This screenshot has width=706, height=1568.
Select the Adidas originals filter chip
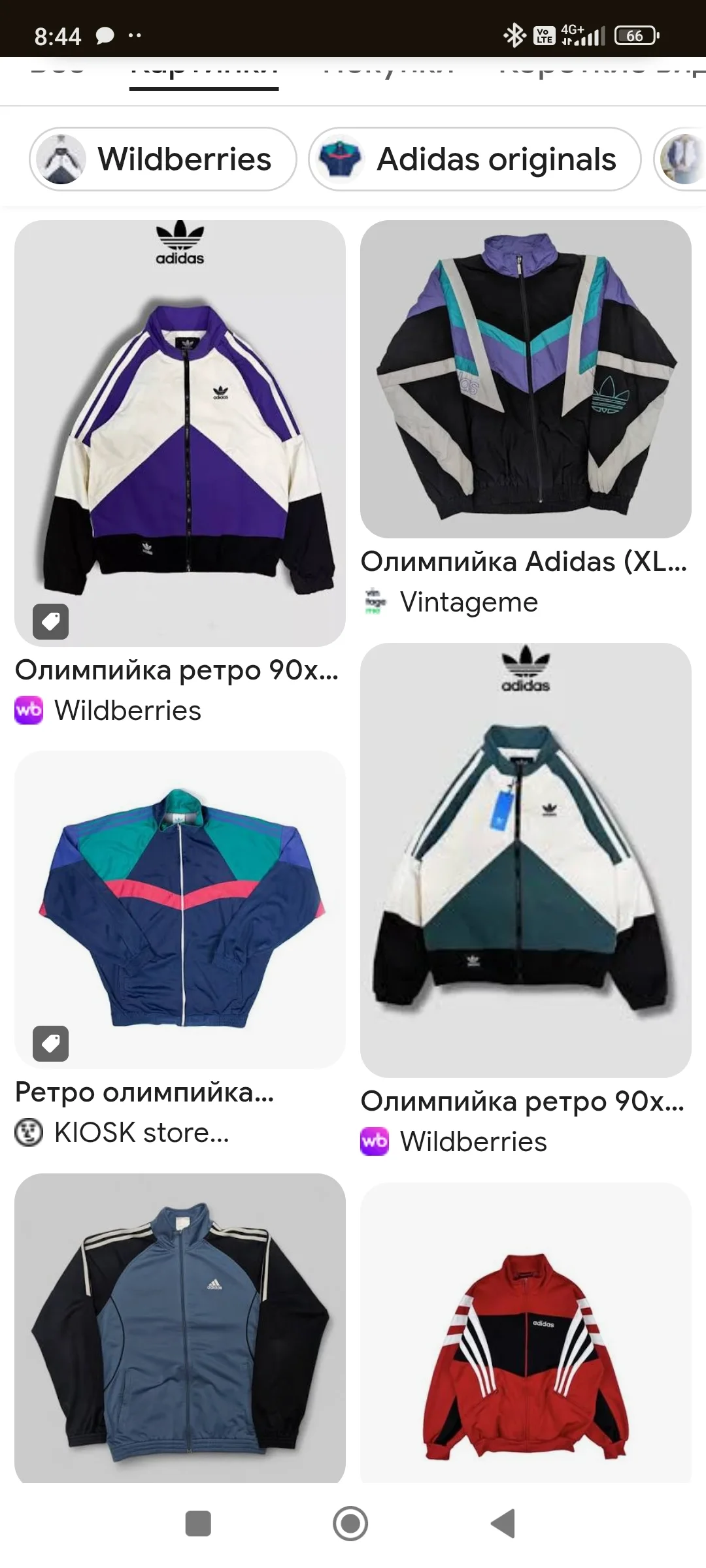(475, 159)
